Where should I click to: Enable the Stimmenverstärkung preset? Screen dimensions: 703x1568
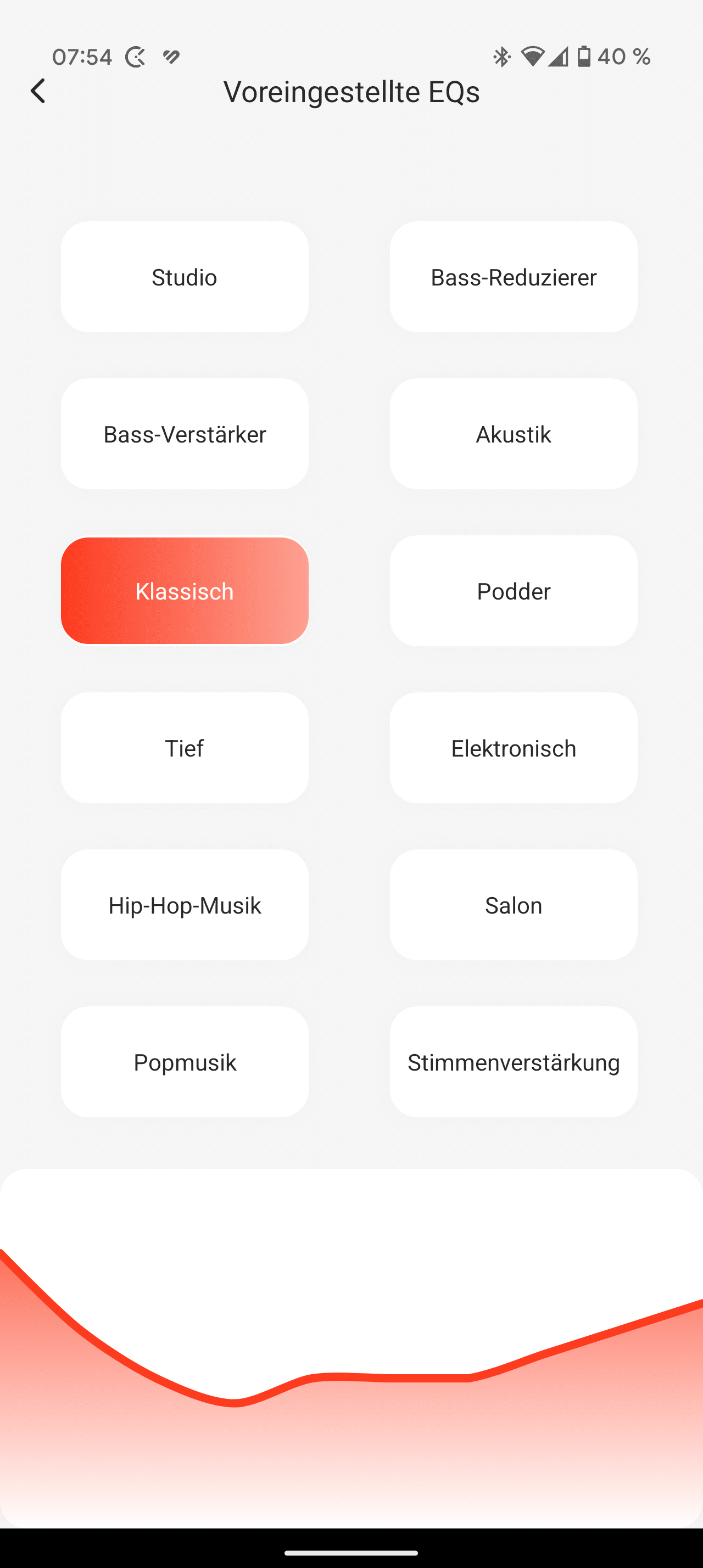513,1062
